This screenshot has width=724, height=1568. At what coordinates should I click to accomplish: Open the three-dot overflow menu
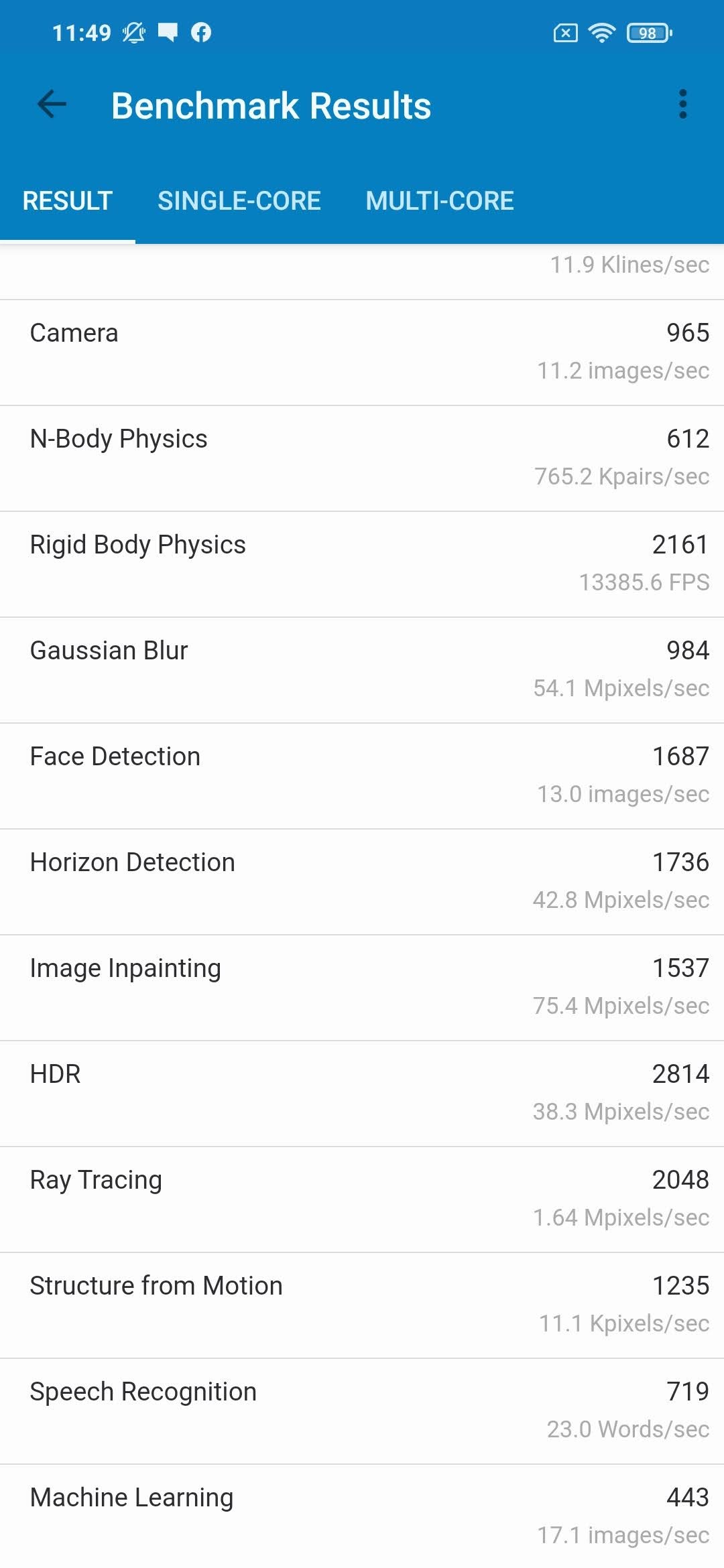(x=682, y=105)
